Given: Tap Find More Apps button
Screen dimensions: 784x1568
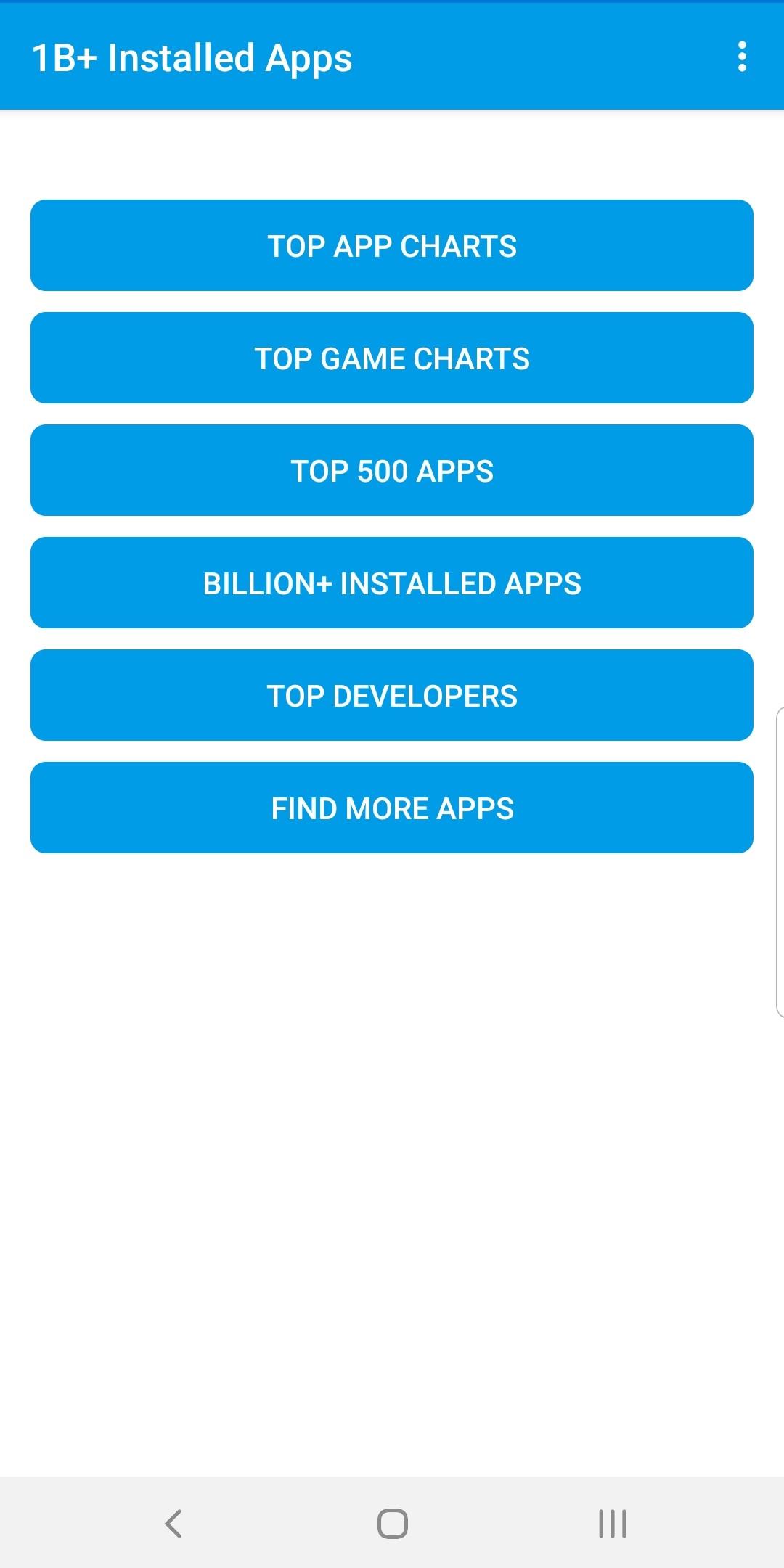Looking at the screenshot, I should 392,808.
